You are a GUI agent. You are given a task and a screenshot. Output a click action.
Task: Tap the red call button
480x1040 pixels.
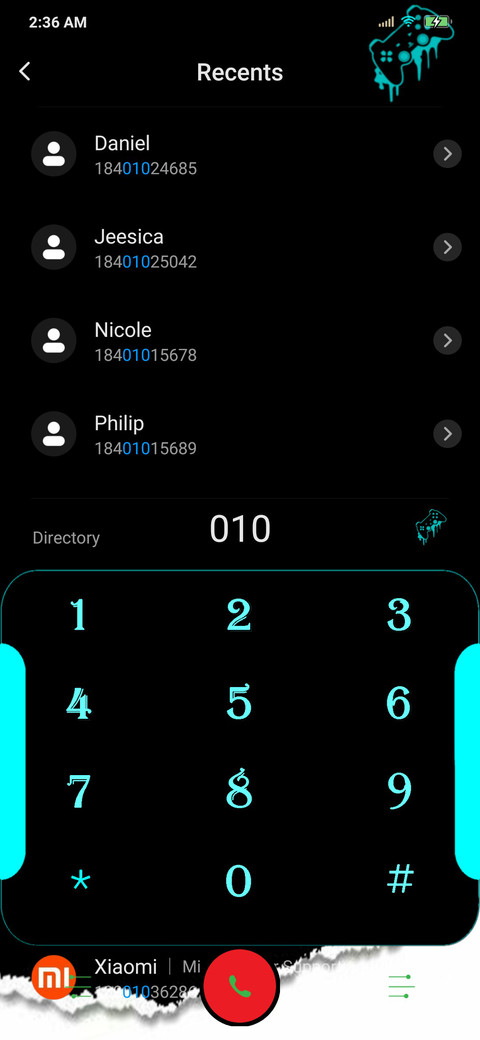pyautogui.click(x=239, y=986)
